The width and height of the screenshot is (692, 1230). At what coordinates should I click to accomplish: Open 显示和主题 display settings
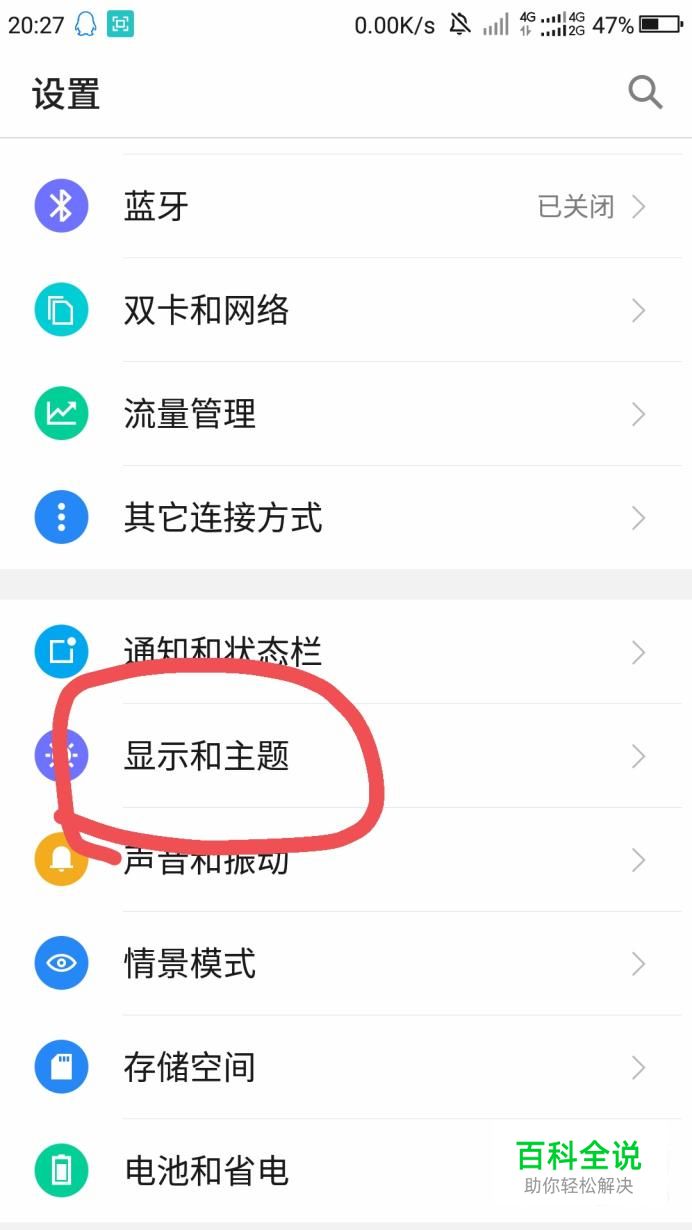coord(346,756)
